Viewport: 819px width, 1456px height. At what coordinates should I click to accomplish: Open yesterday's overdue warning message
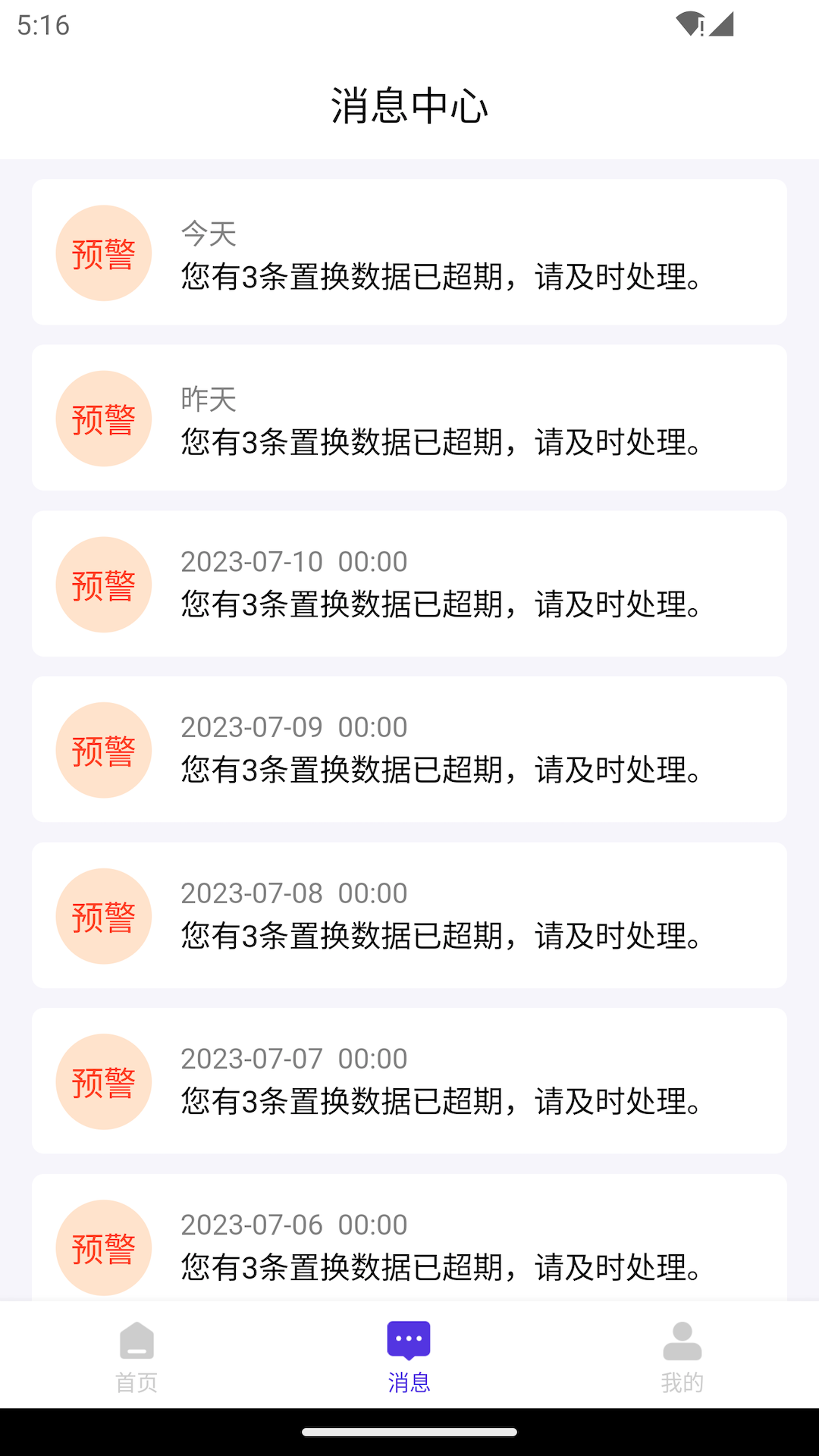[409, 418]
